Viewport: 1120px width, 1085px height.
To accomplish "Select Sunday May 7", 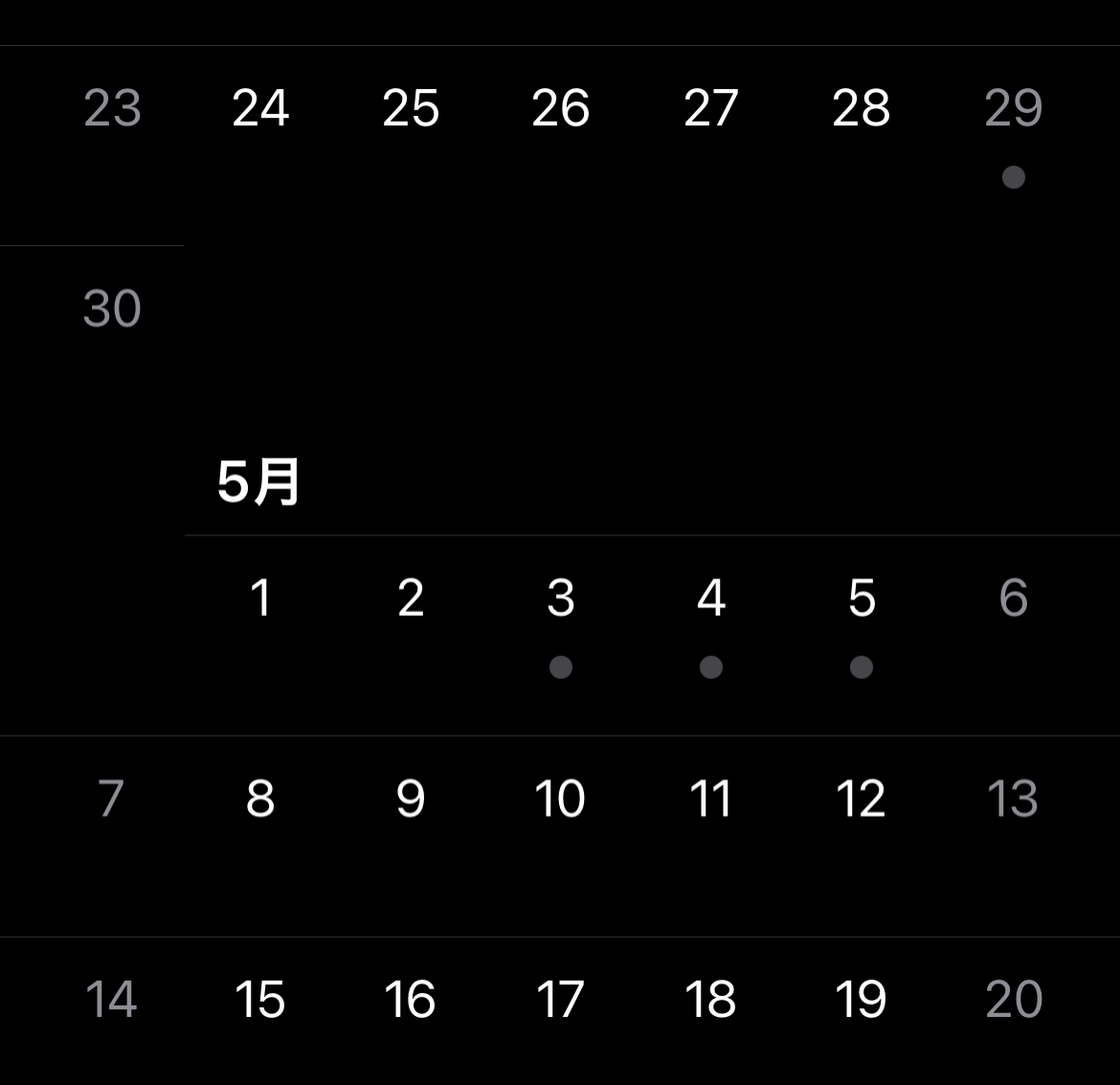I will (111, 800).
